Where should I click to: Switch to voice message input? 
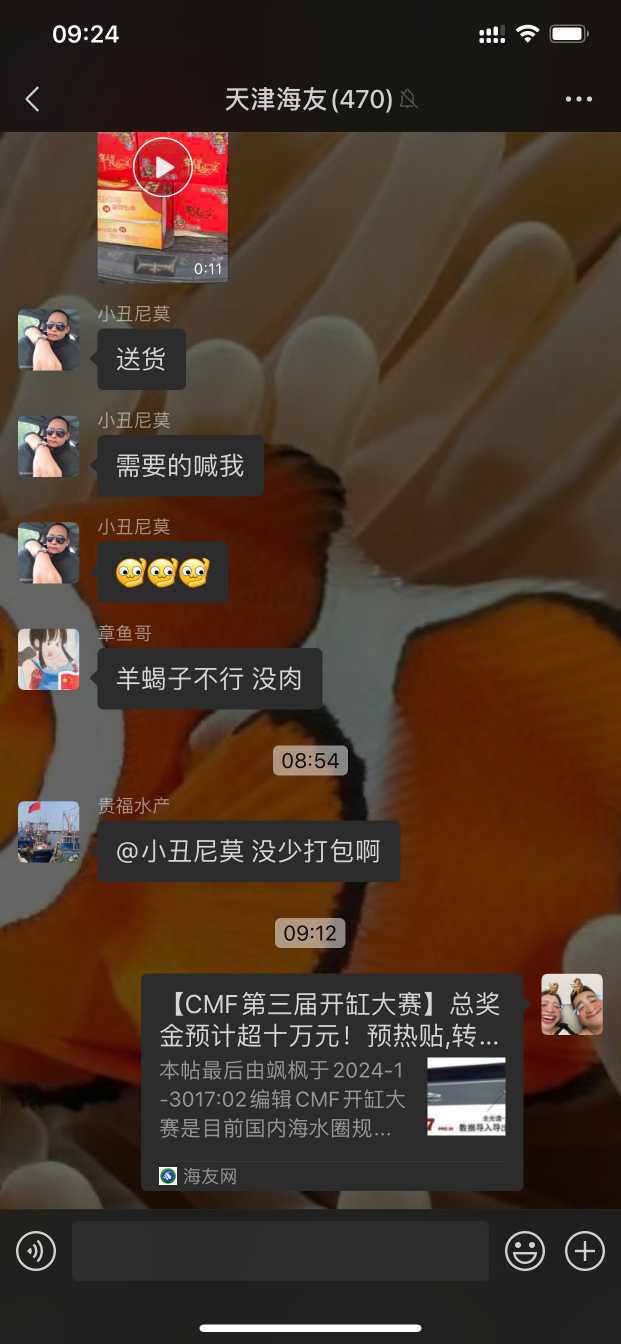tap(36, 1251)
